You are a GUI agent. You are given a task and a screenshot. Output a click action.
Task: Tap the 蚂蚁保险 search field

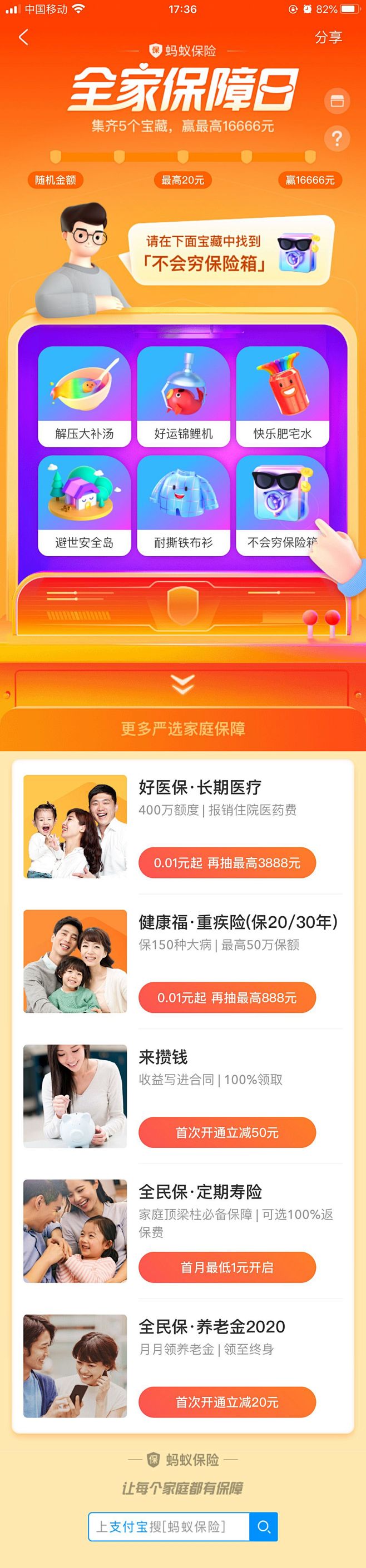pos(169,1527)
